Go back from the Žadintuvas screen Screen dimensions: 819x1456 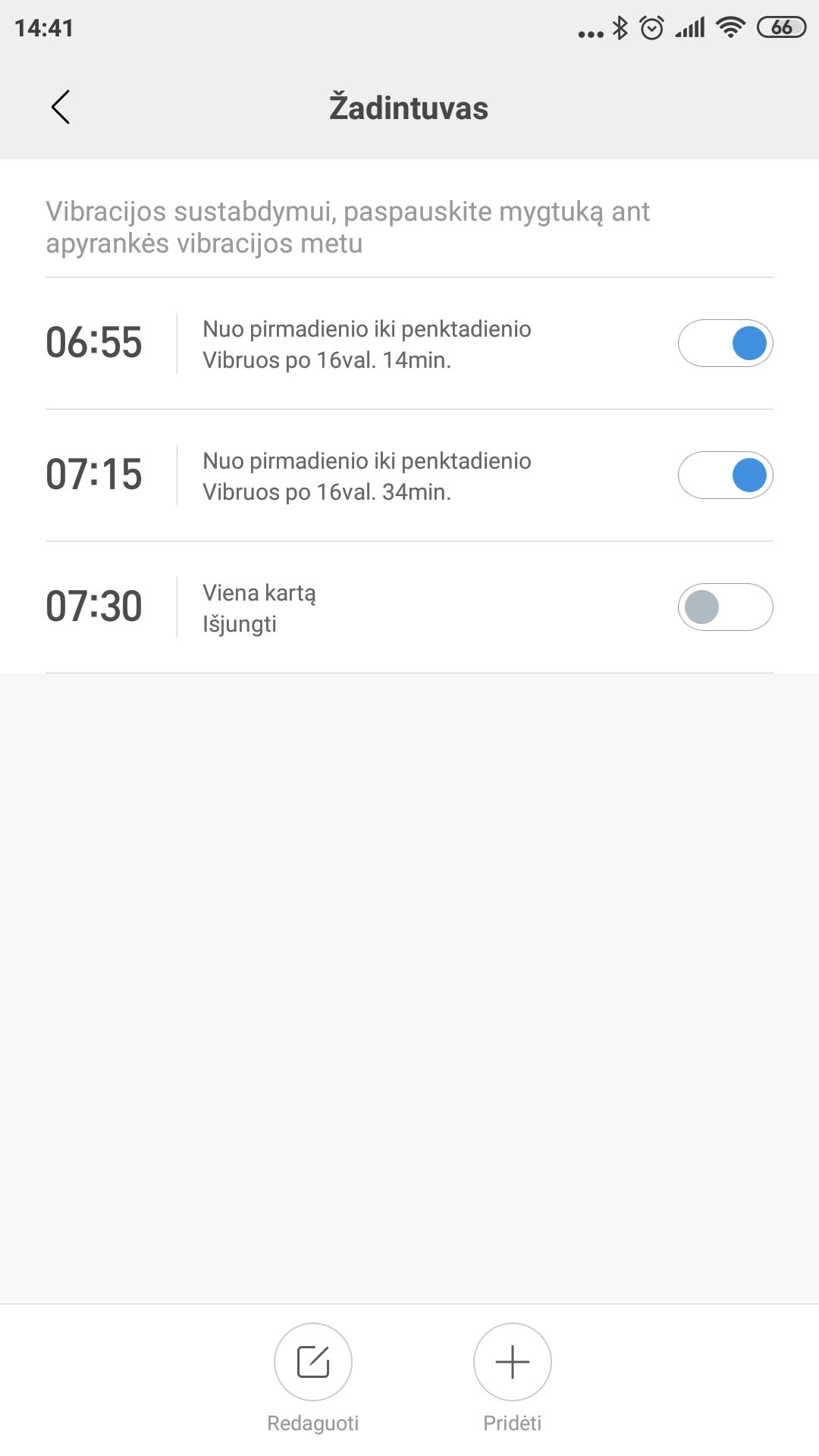61,107
